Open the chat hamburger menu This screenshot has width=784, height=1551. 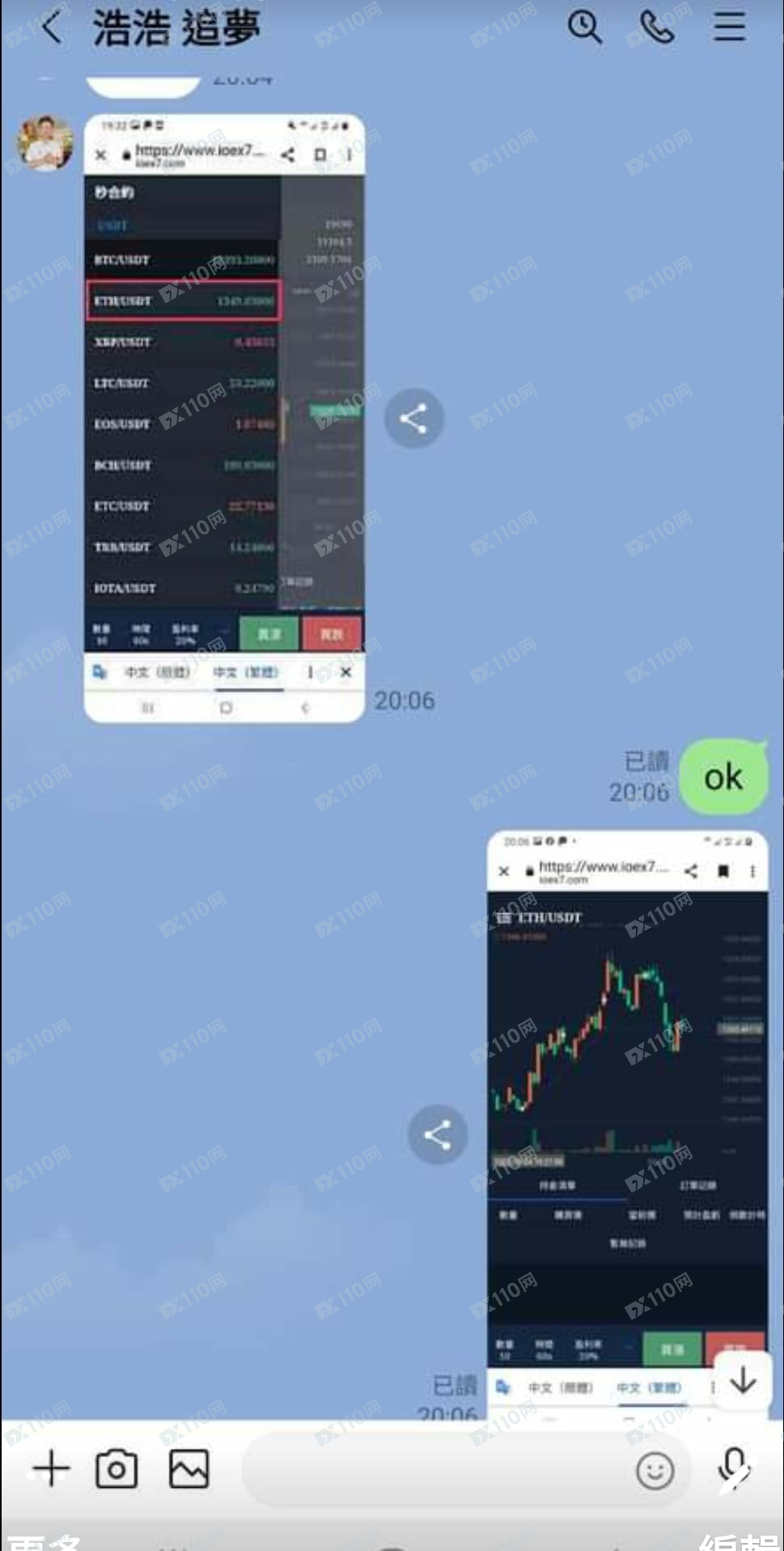tap(729, 28)
